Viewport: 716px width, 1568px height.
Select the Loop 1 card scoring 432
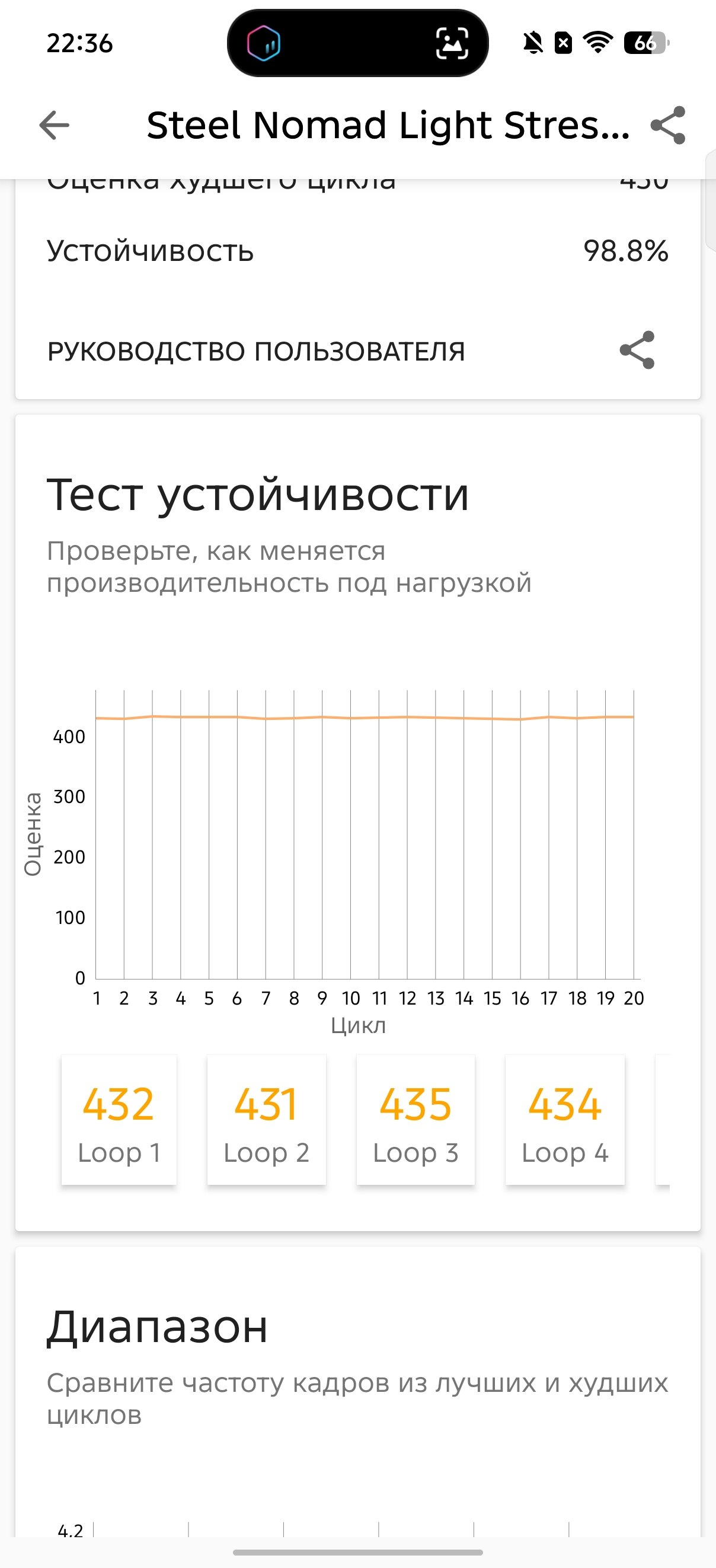119,1120
